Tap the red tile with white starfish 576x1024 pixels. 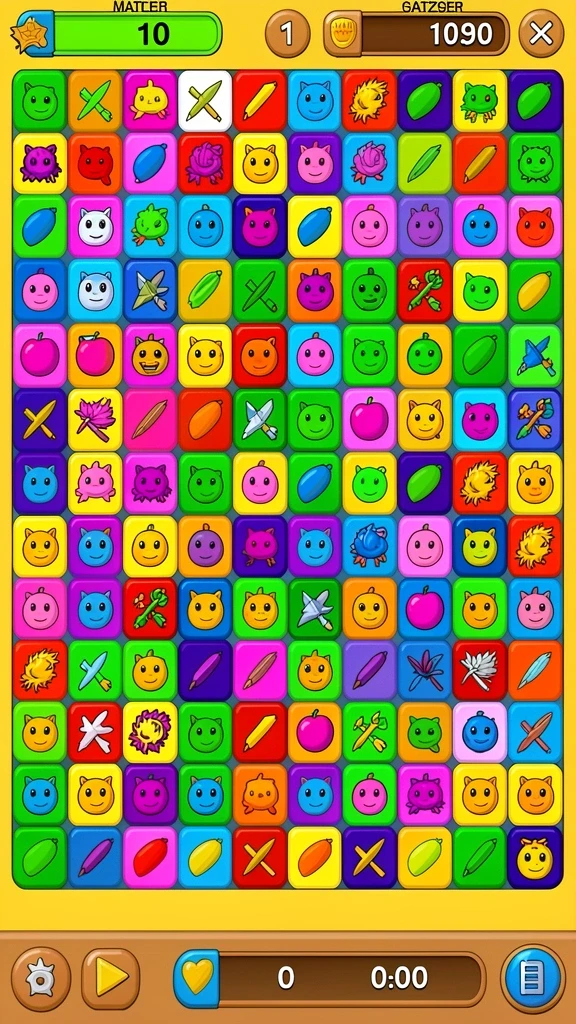pos(95,733)
